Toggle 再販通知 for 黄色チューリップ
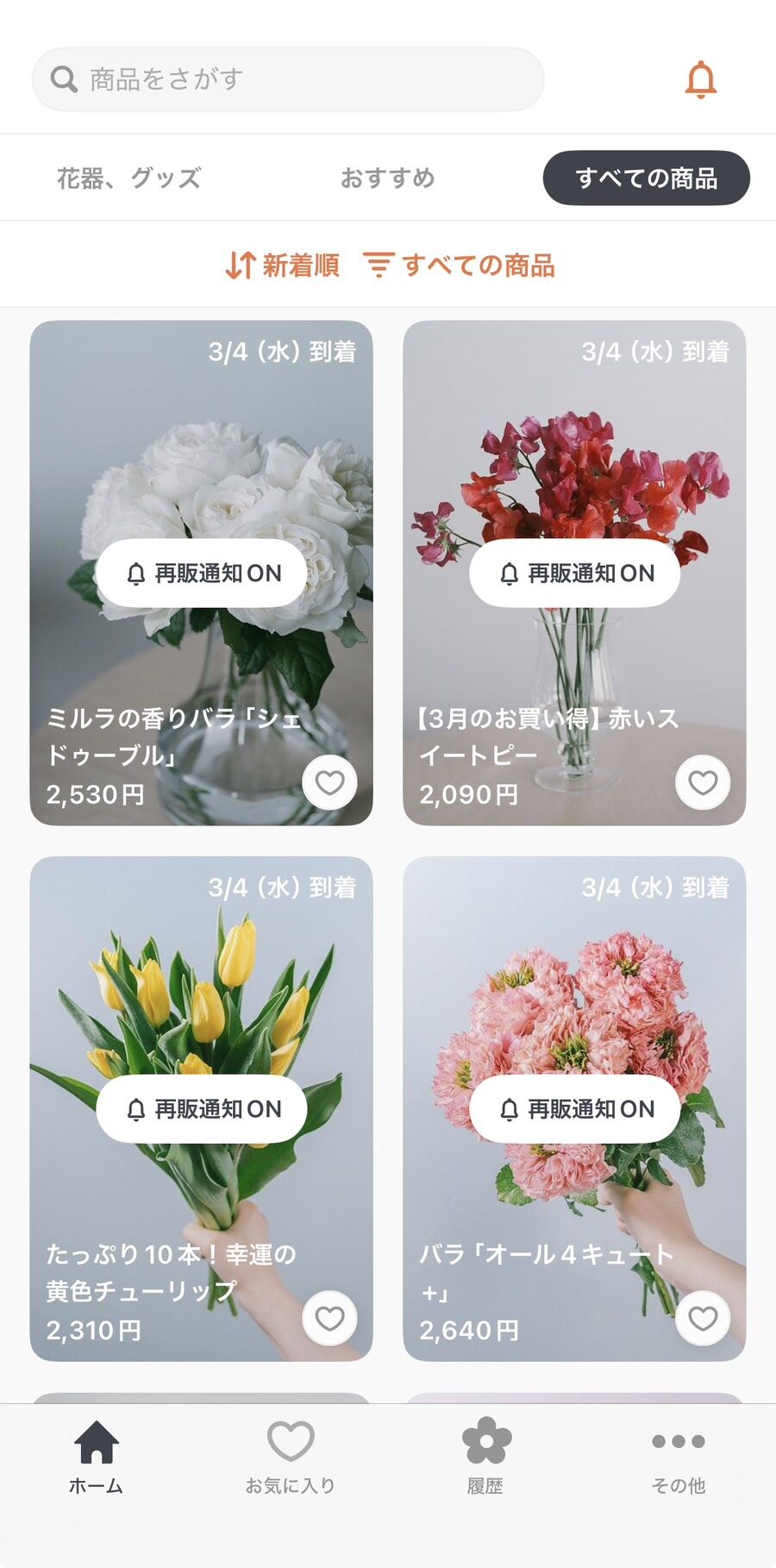Screen dimensions: 776x1568 (202, 1109)
